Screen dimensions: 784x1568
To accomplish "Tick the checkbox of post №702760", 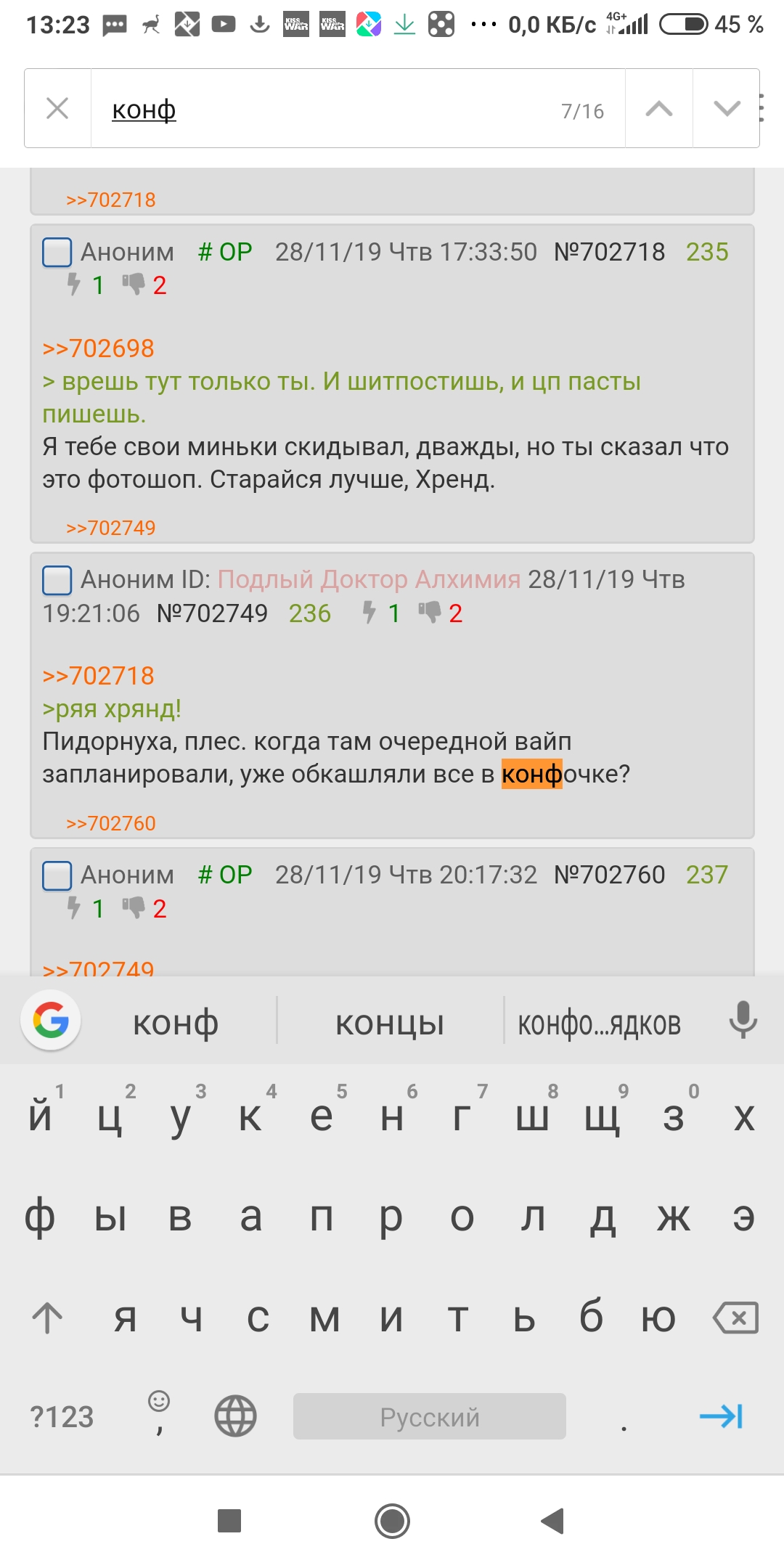I will tap(57, 875).
